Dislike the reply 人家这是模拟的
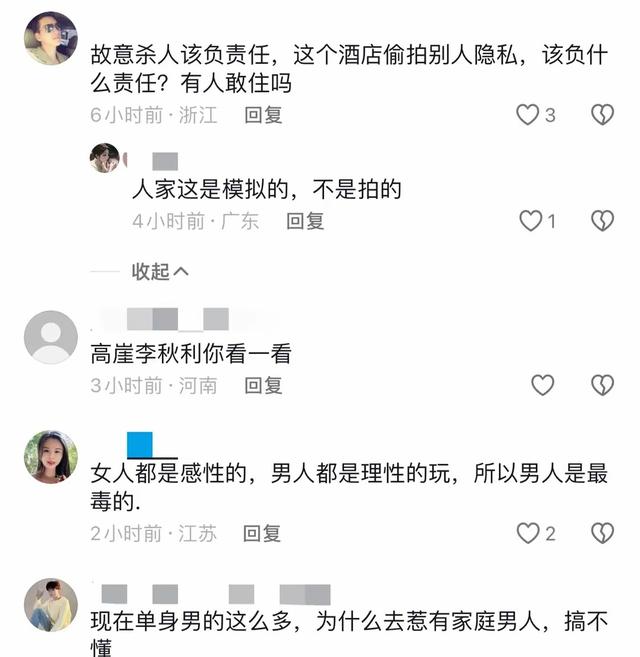640x657 pixels. pyautogui.click(x=602, y=221)
